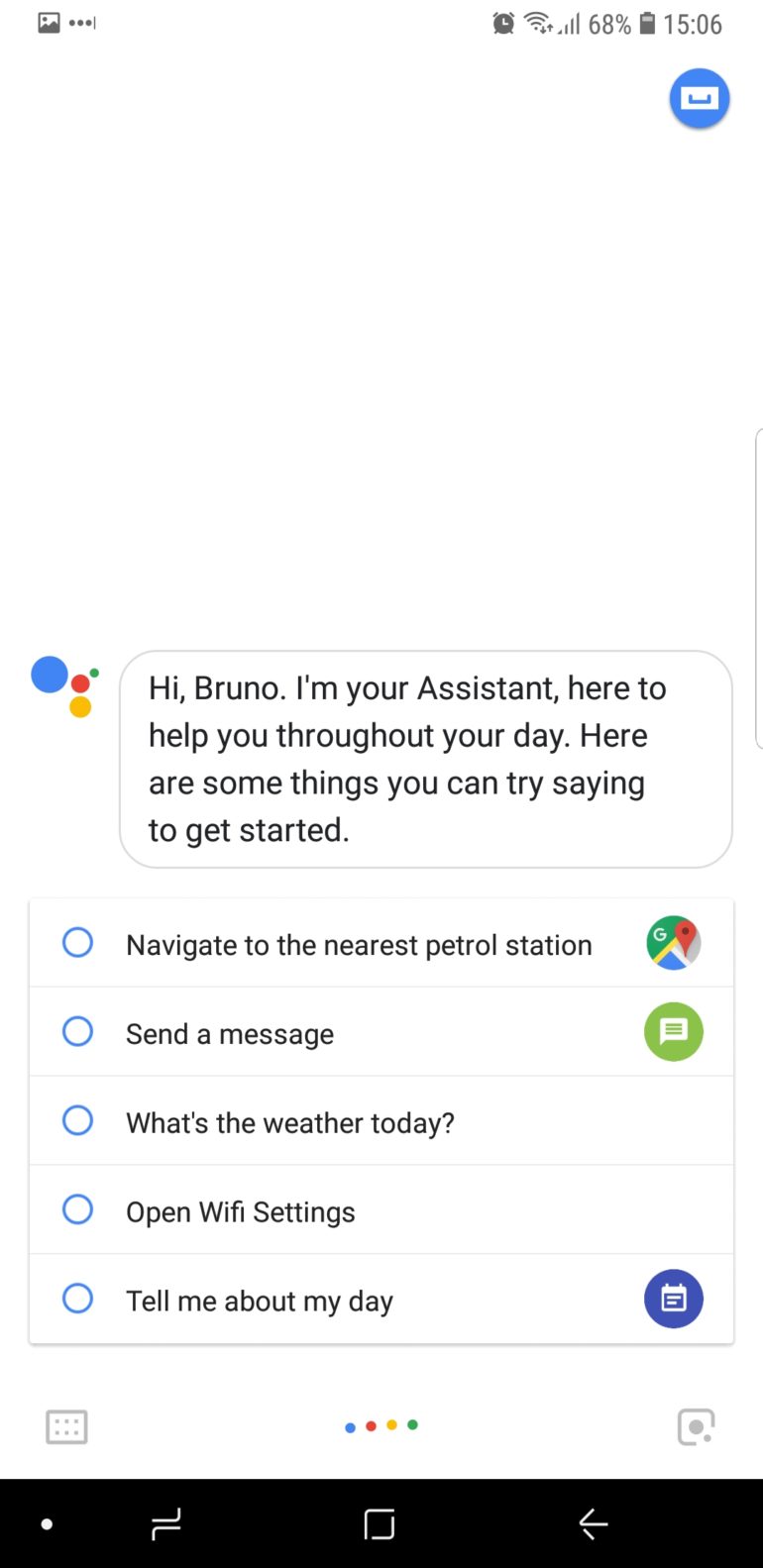Open the calendar icon beside Tell me about my day
The image size is (763, 1568).
pyautogui.click(x=673, y=1299)
